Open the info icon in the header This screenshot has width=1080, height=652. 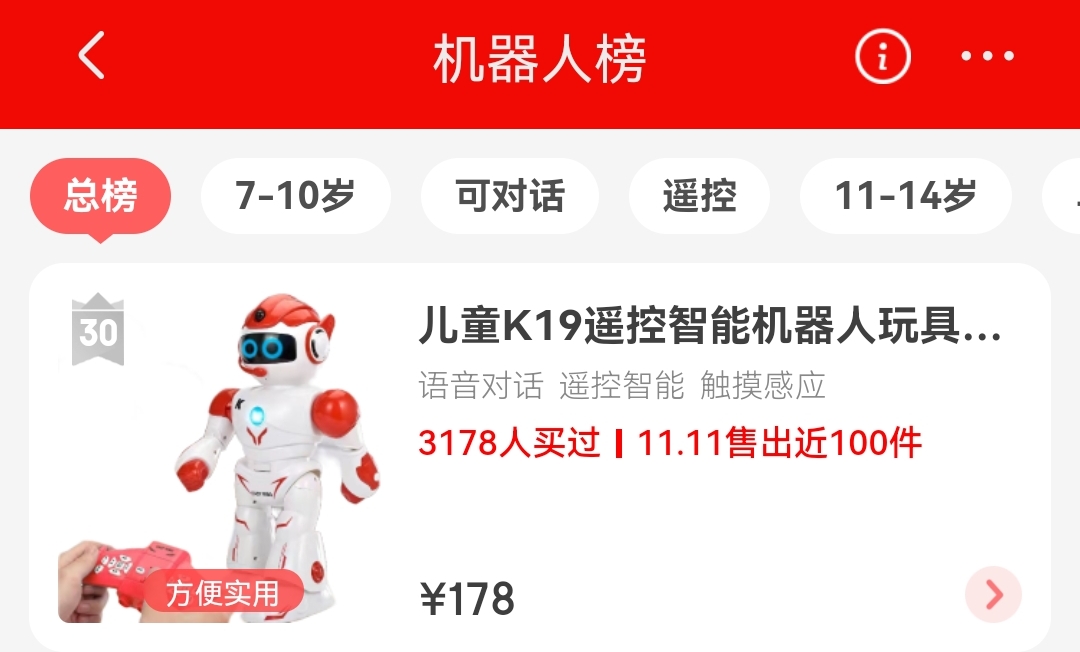tap(882, 57)
